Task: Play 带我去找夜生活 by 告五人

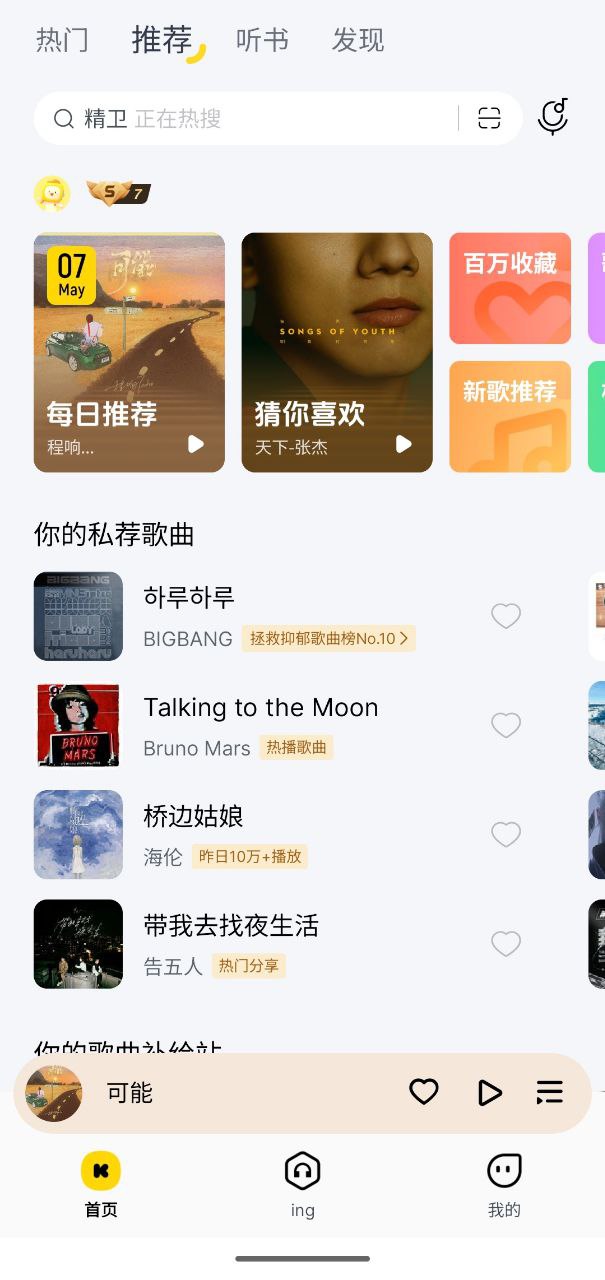Action: [x=230, y=926]
